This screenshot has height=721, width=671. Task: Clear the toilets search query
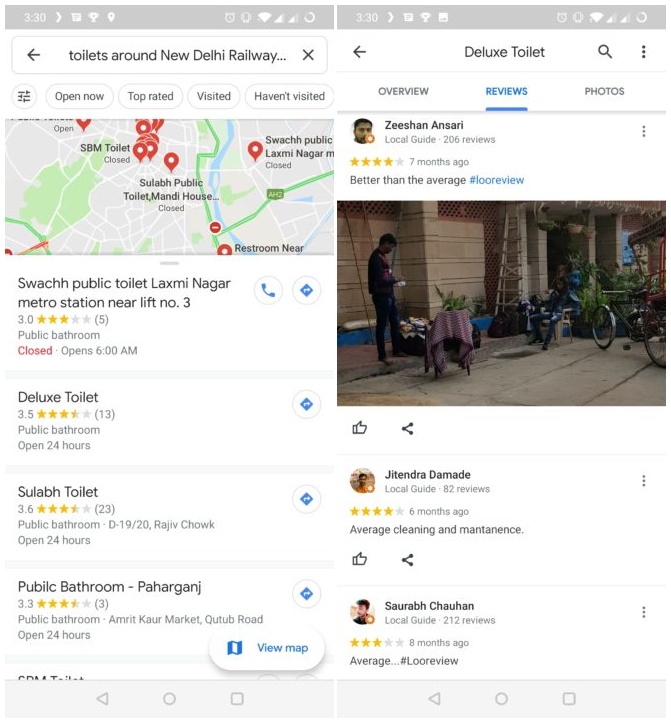pos(308,55)
